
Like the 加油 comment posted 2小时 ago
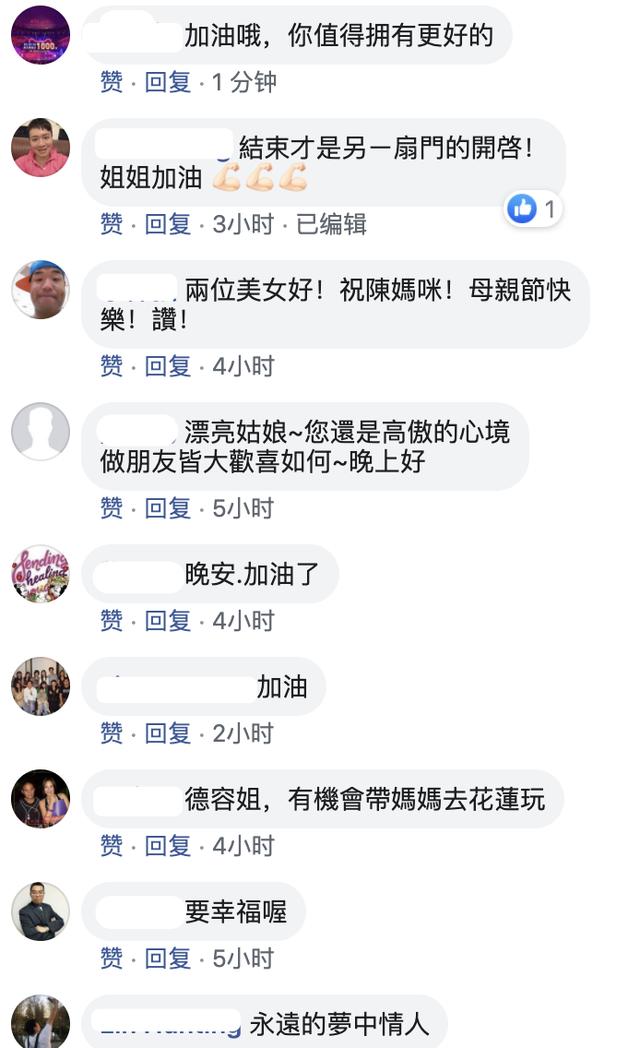click(x=111, y=733)
